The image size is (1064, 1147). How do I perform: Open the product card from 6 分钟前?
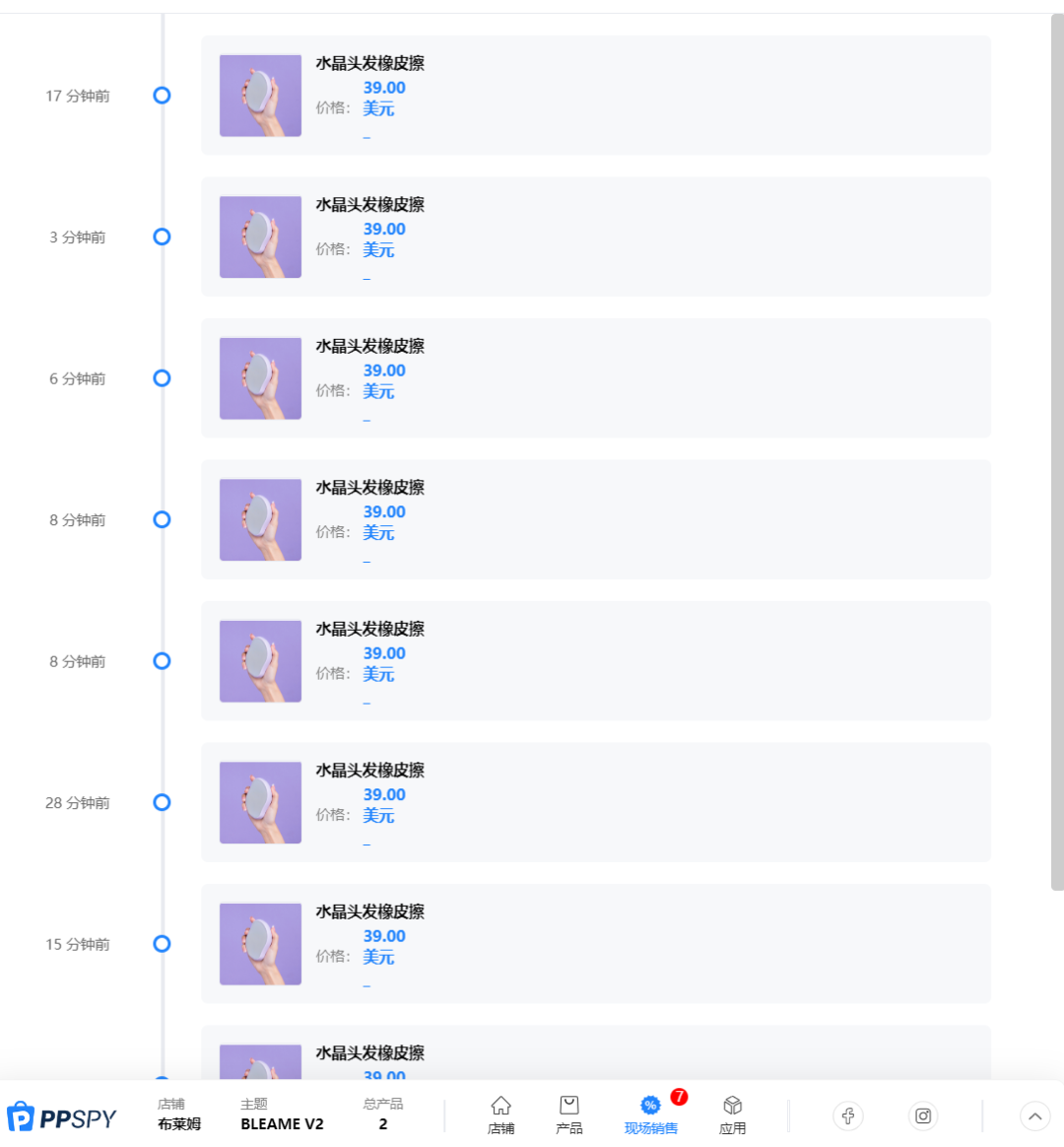coord(595,378)
